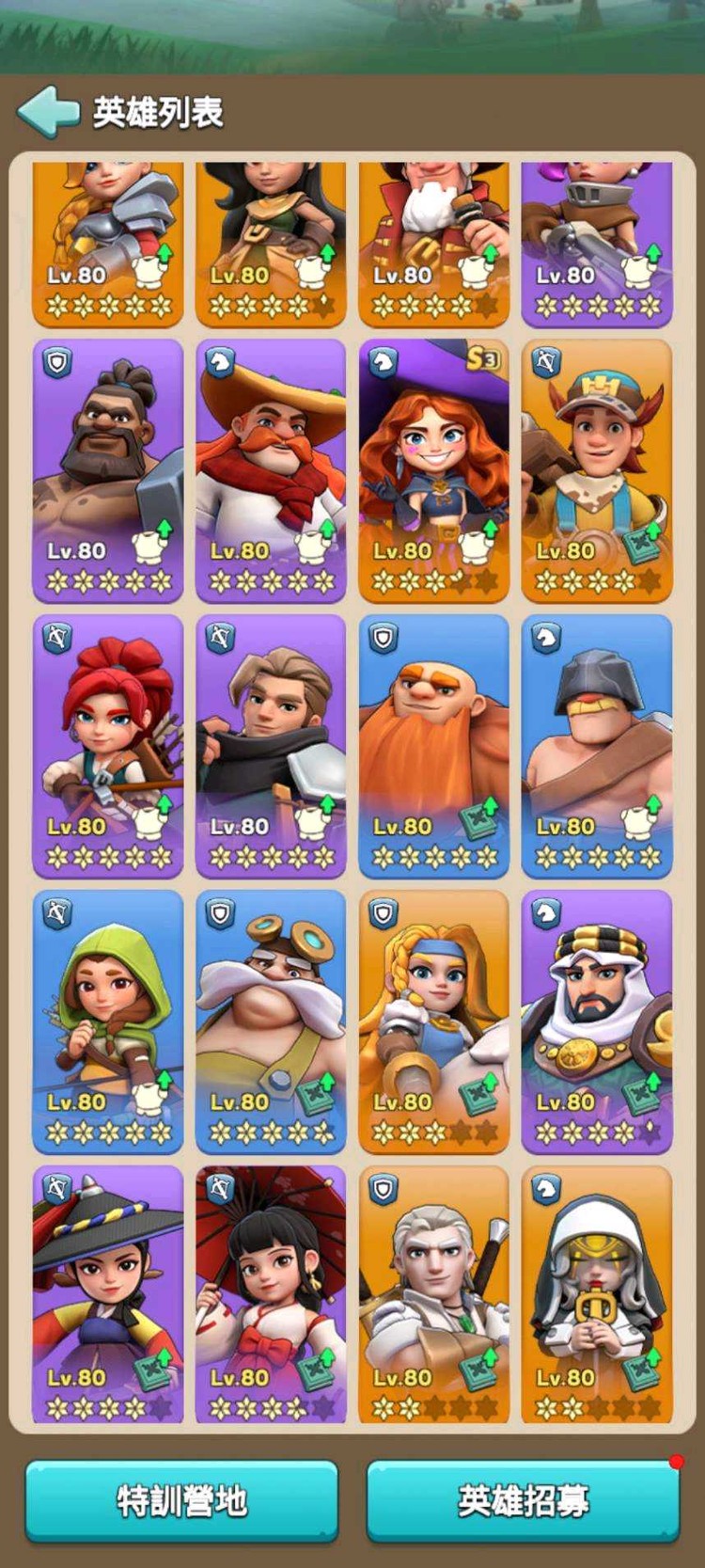Select the girl in the green hood
Screen dimensions: 705x1568
point(108,1021)
